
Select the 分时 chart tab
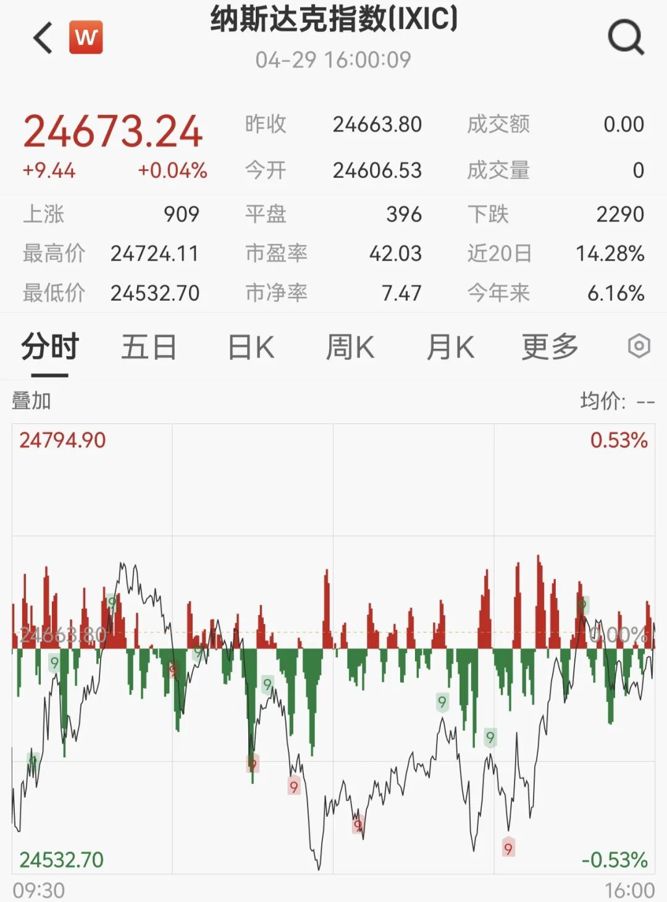point(50,347)
